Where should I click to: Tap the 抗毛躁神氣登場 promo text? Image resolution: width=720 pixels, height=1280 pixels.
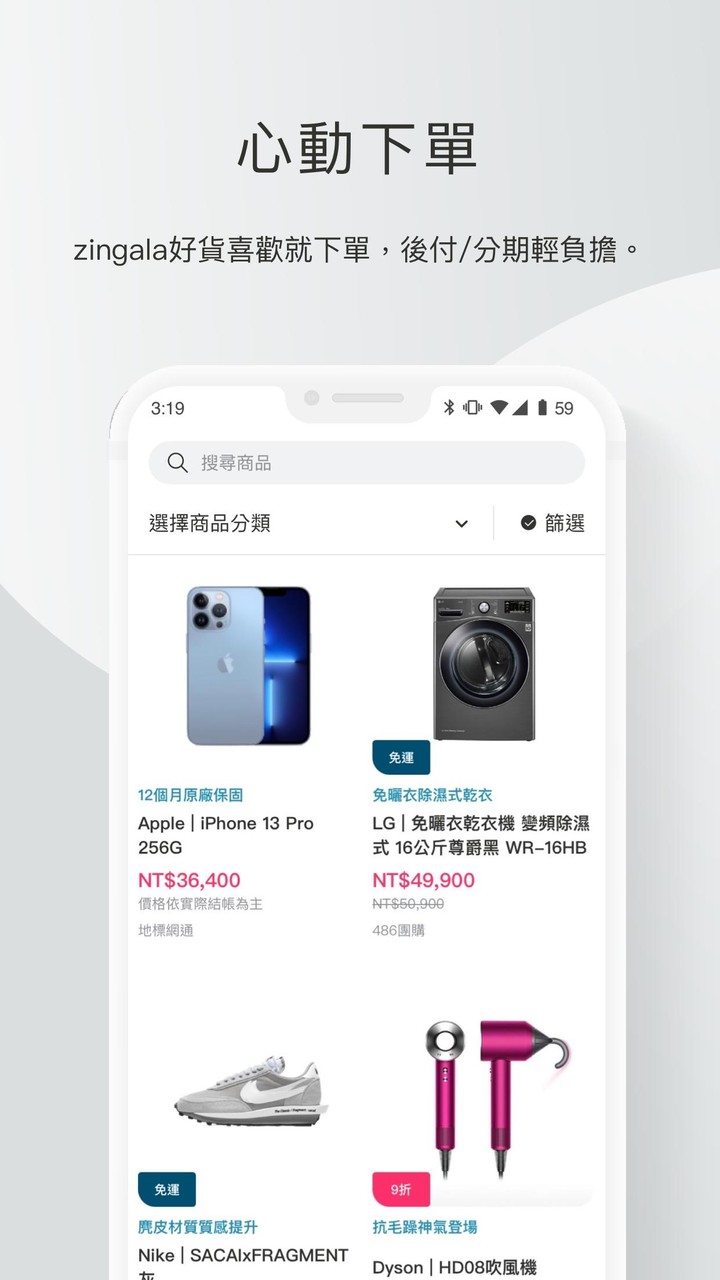point(427,1225)
